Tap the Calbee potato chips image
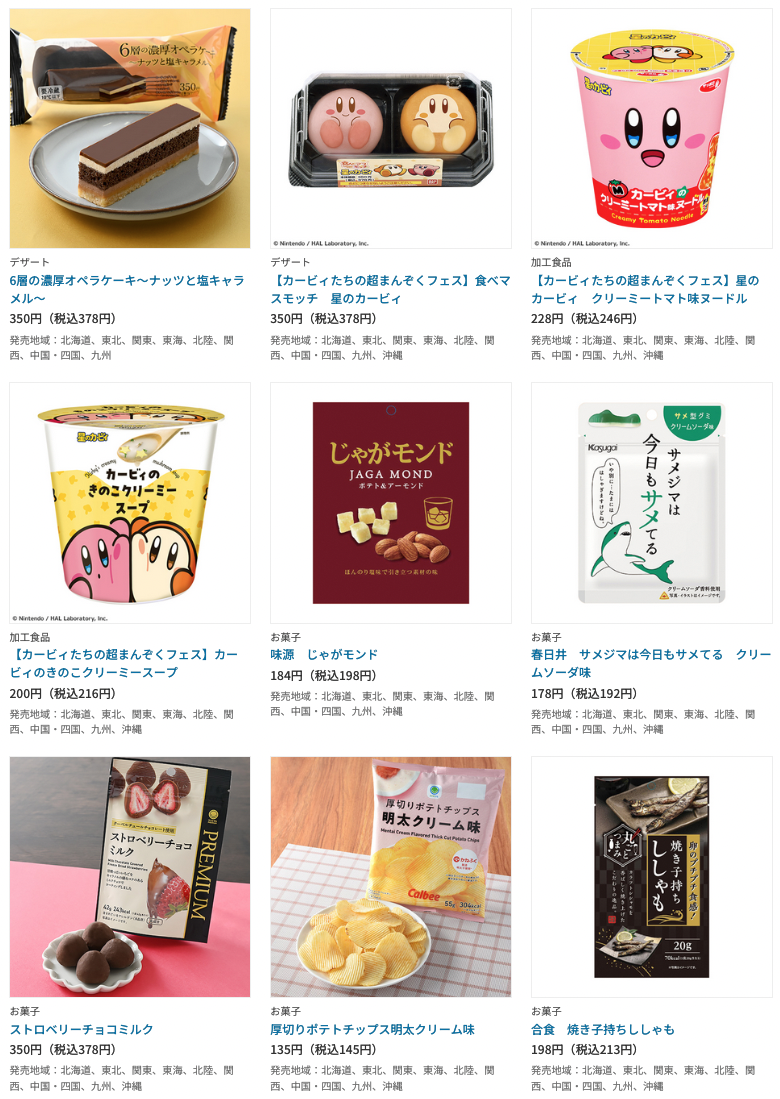The width and height of the screenshot is (780, 1099). coord(390,876)
